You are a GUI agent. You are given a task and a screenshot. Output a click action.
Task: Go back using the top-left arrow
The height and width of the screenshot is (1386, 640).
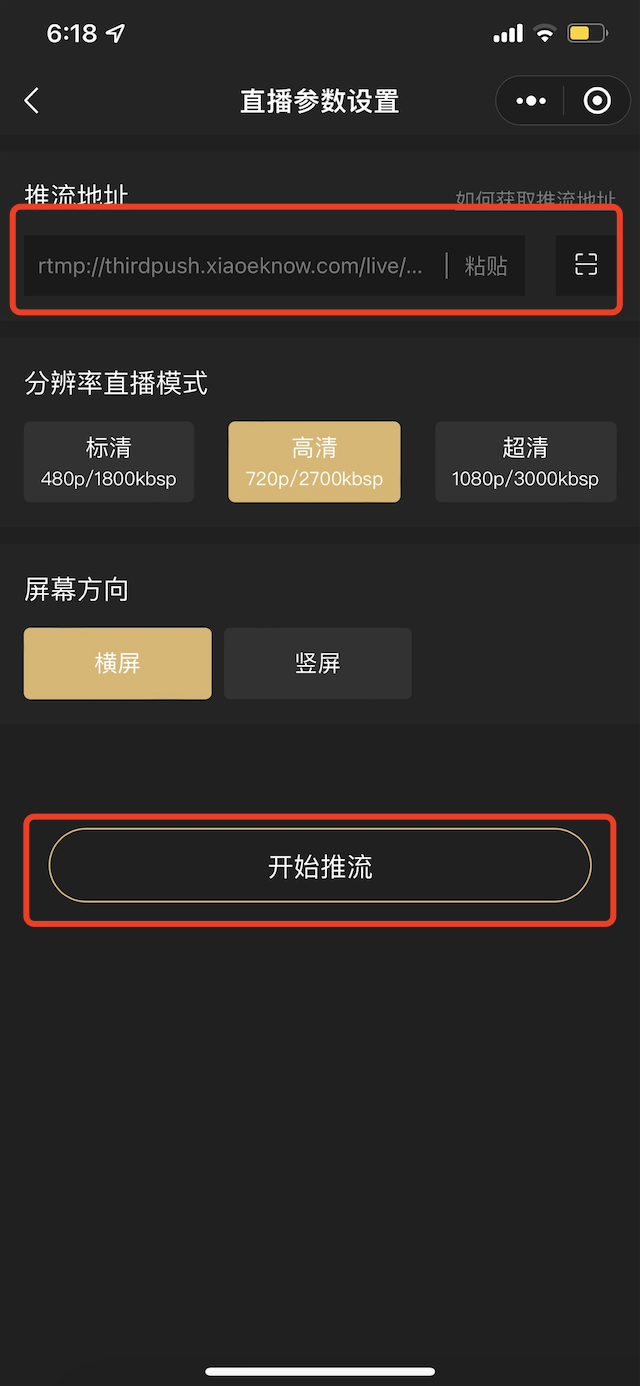click(x=32, y=101)
